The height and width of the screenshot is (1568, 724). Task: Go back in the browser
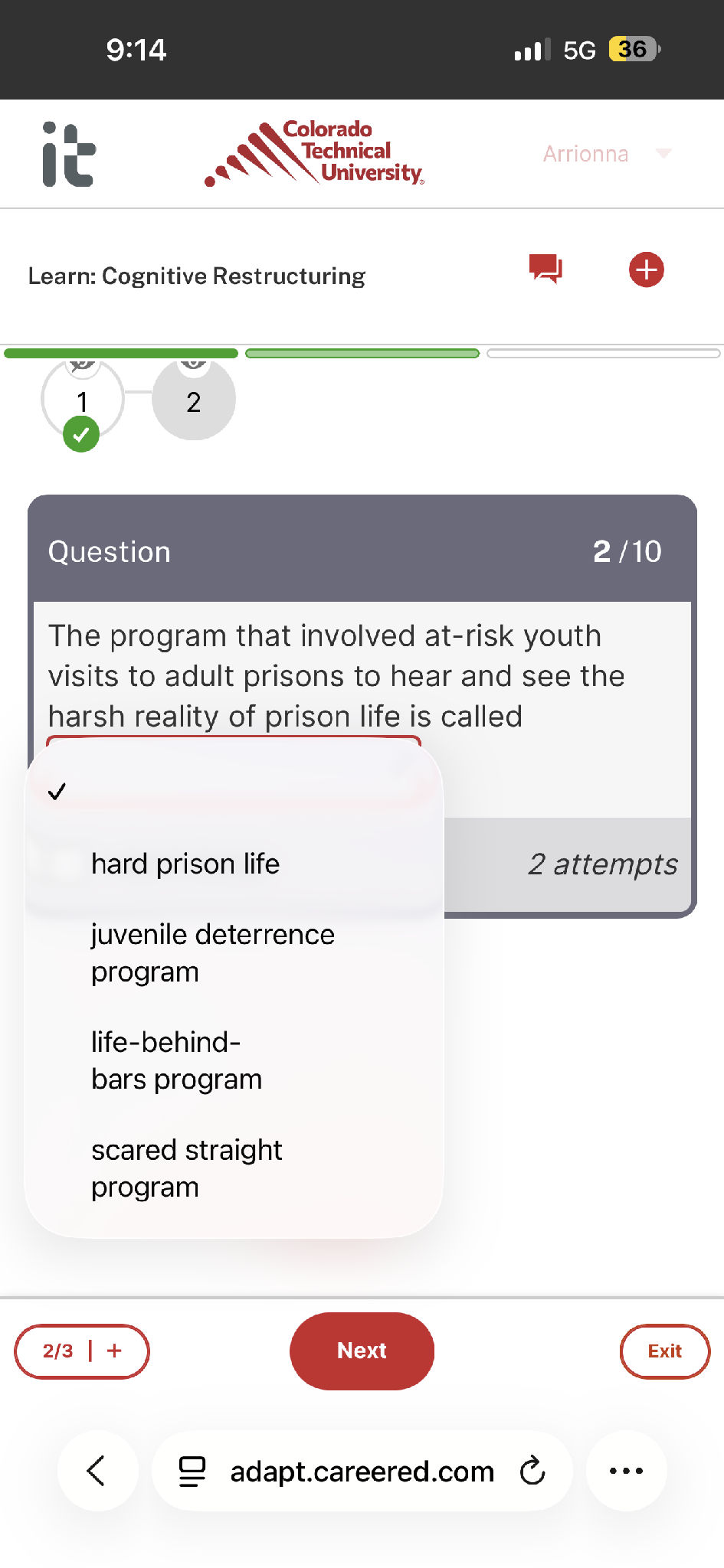click(x=97, y=1471)
